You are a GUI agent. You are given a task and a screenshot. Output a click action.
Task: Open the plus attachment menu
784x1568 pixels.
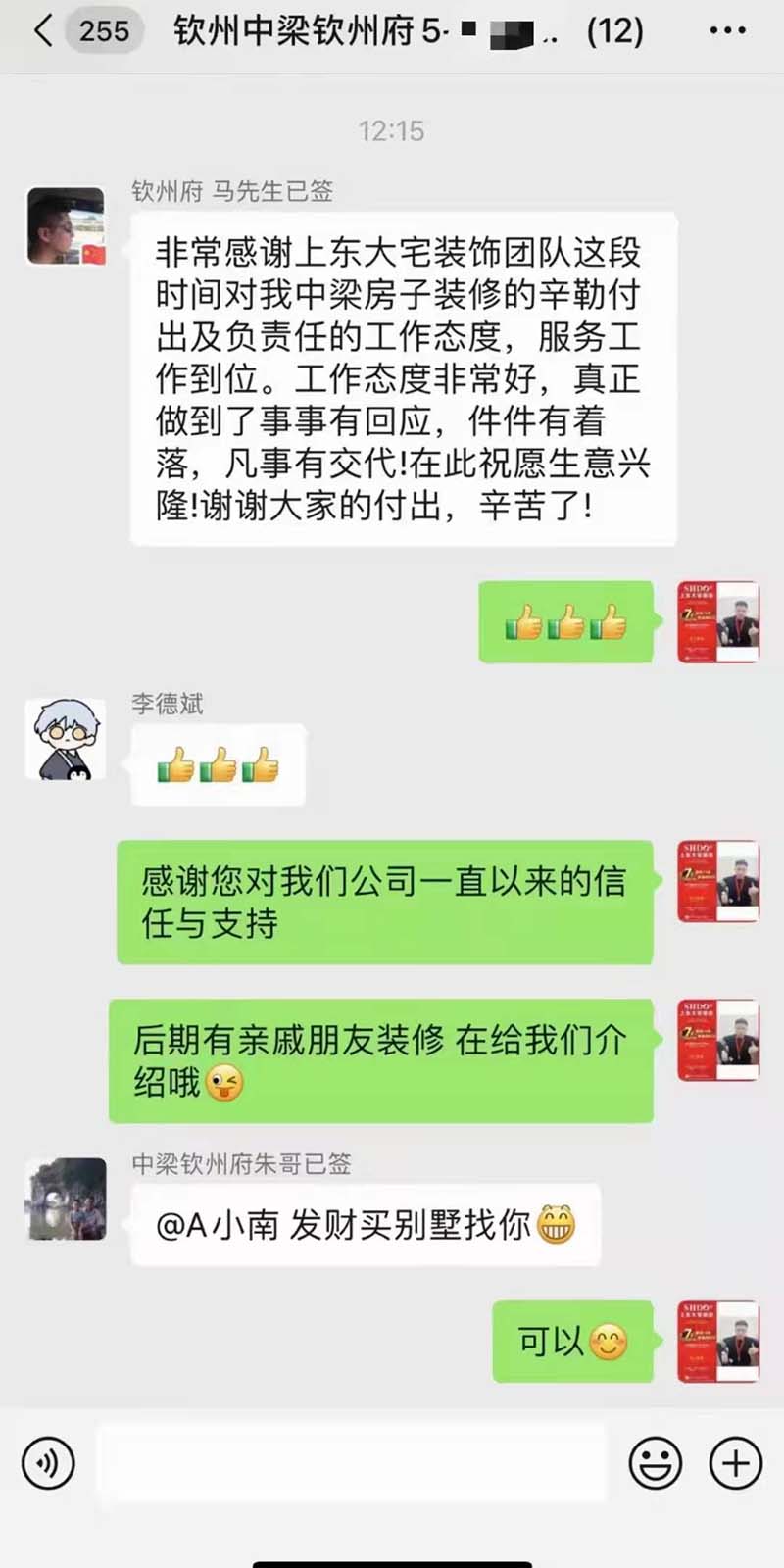pyautogui.click(x=735, y=1463)
